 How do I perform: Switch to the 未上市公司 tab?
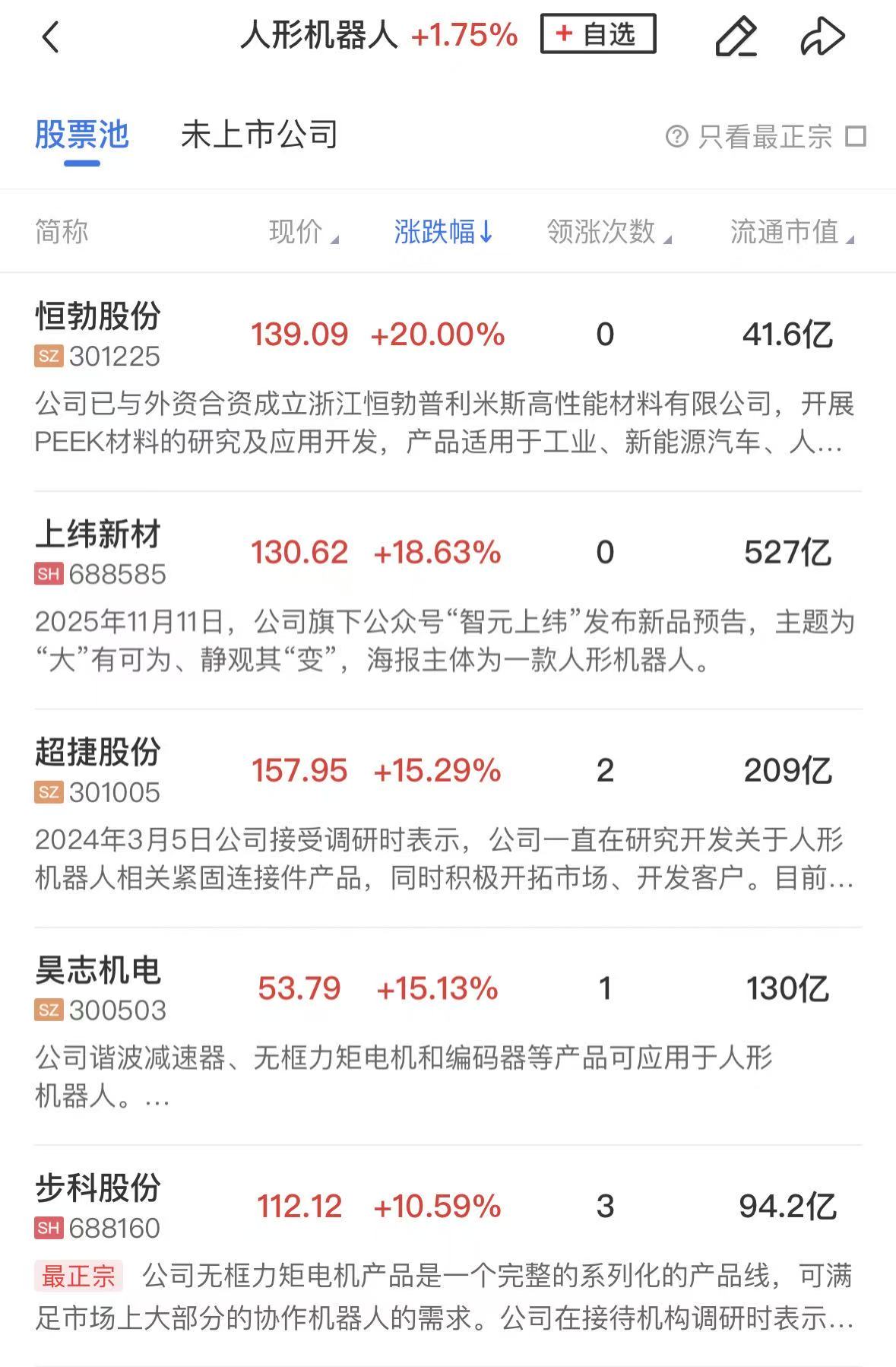point(259,135)
